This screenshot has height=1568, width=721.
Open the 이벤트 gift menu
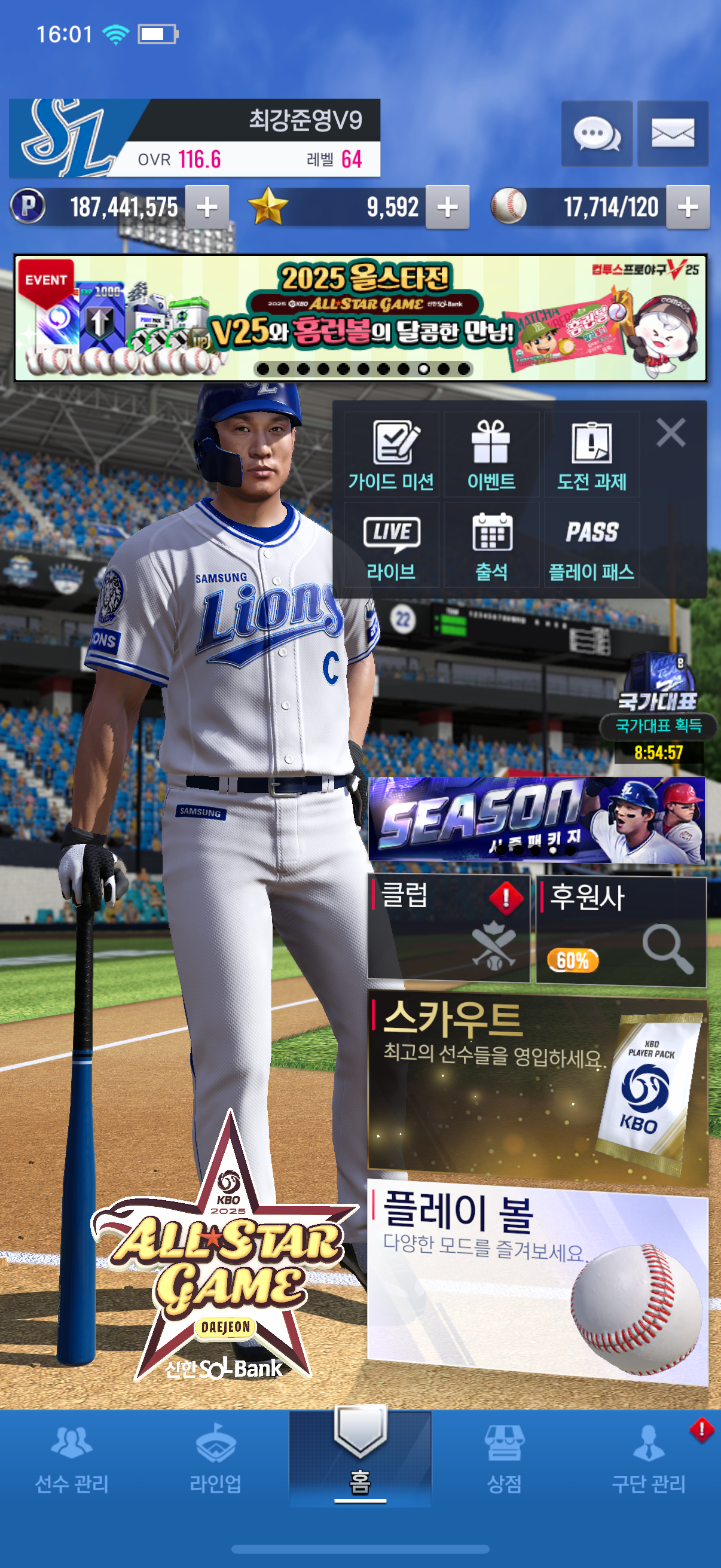(491, 454)
